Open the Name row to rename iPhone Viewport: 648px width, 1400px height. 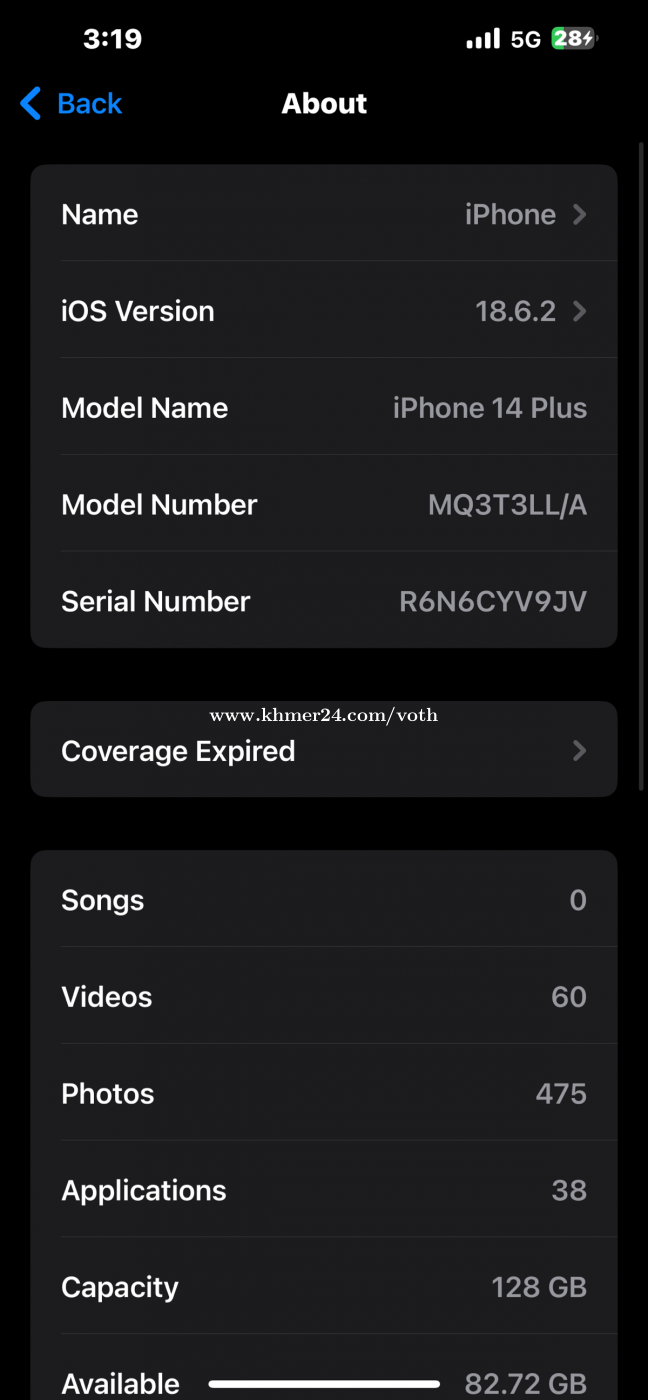(323, 214)
